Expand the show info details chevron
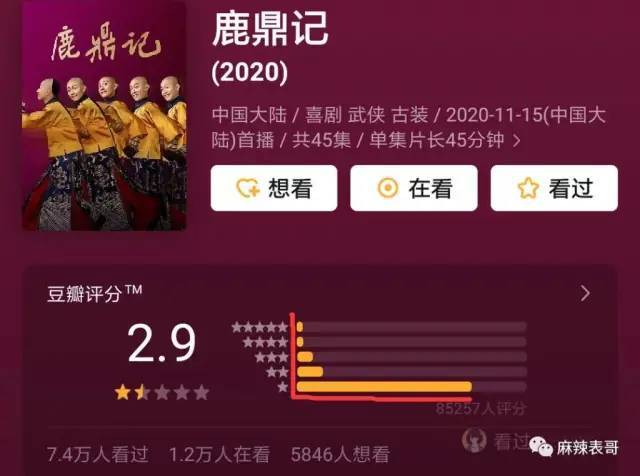The width and height of the screenshot is (640, 476). pos(517,141)
